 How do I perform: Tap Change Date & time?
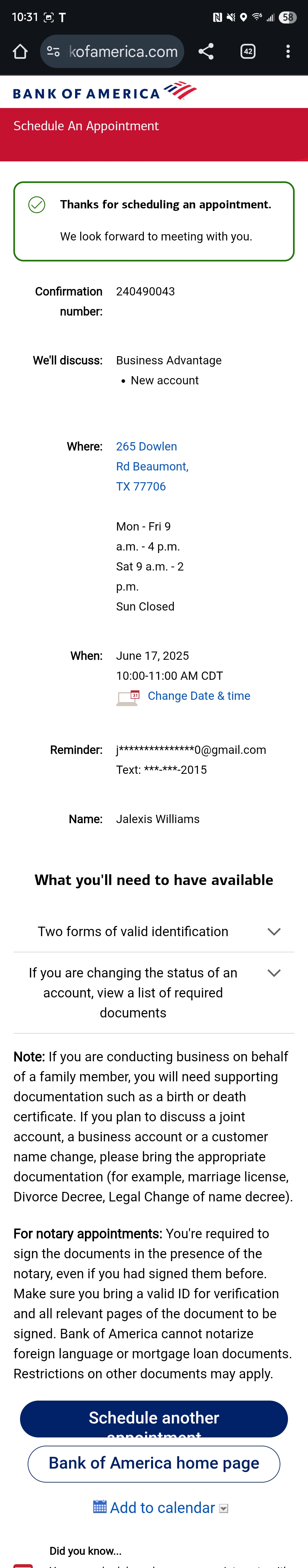(x=199, y=696)
